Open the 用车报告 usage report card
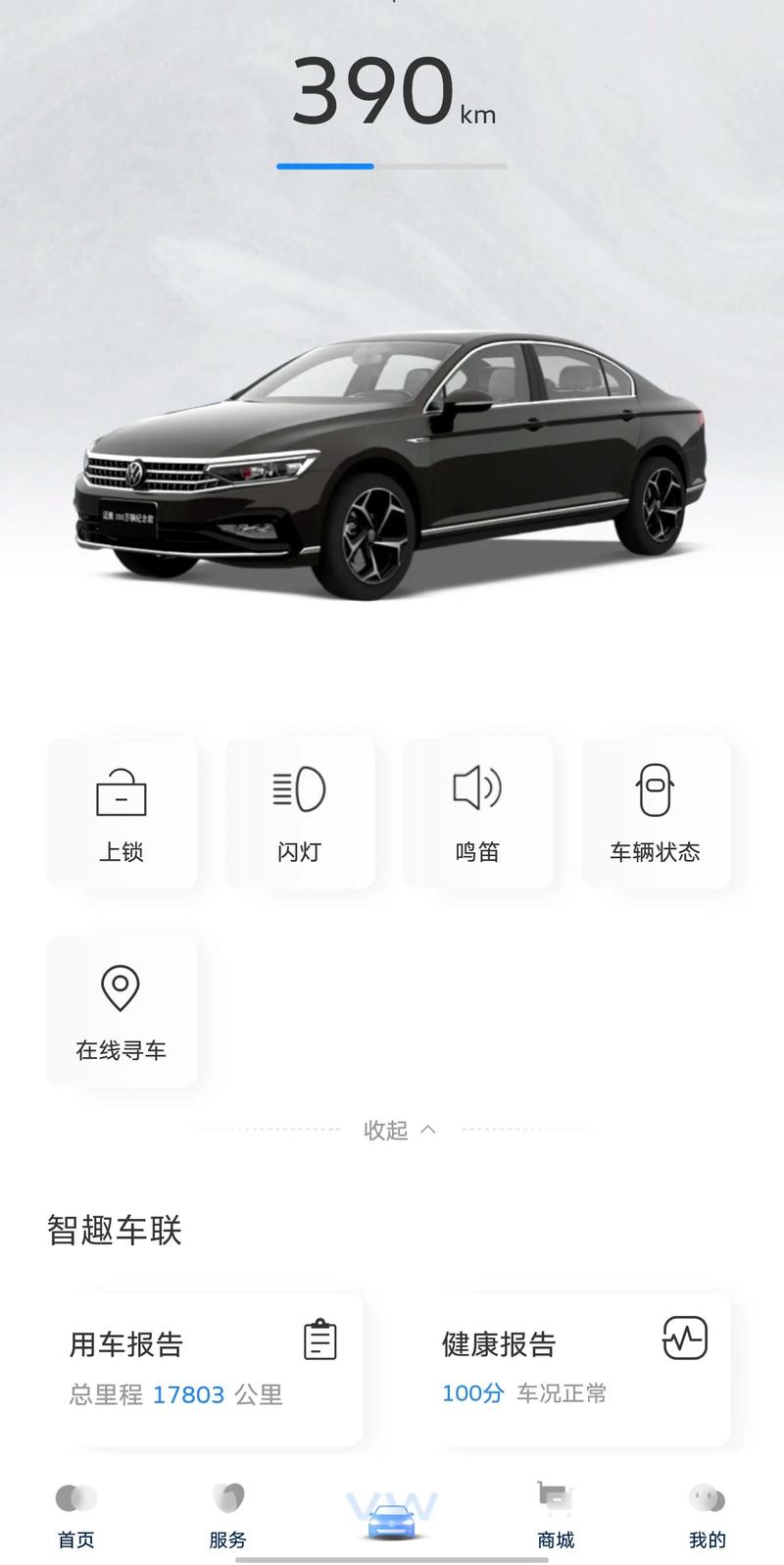Image resolution: width=784 pixels, height=1565 pixels. [204, 1368]
